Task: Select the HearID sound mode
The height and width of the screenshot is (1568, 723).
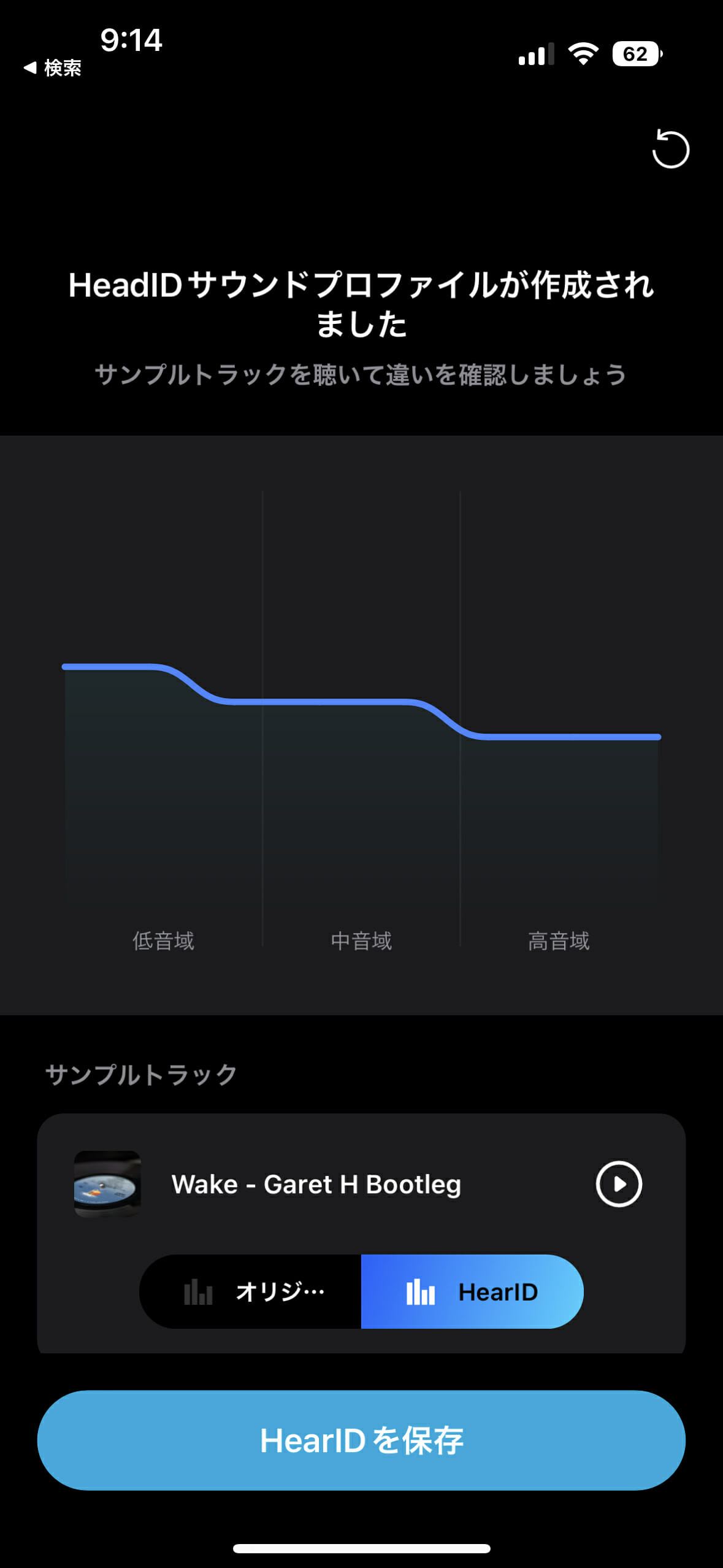Action: point(472,1291)
